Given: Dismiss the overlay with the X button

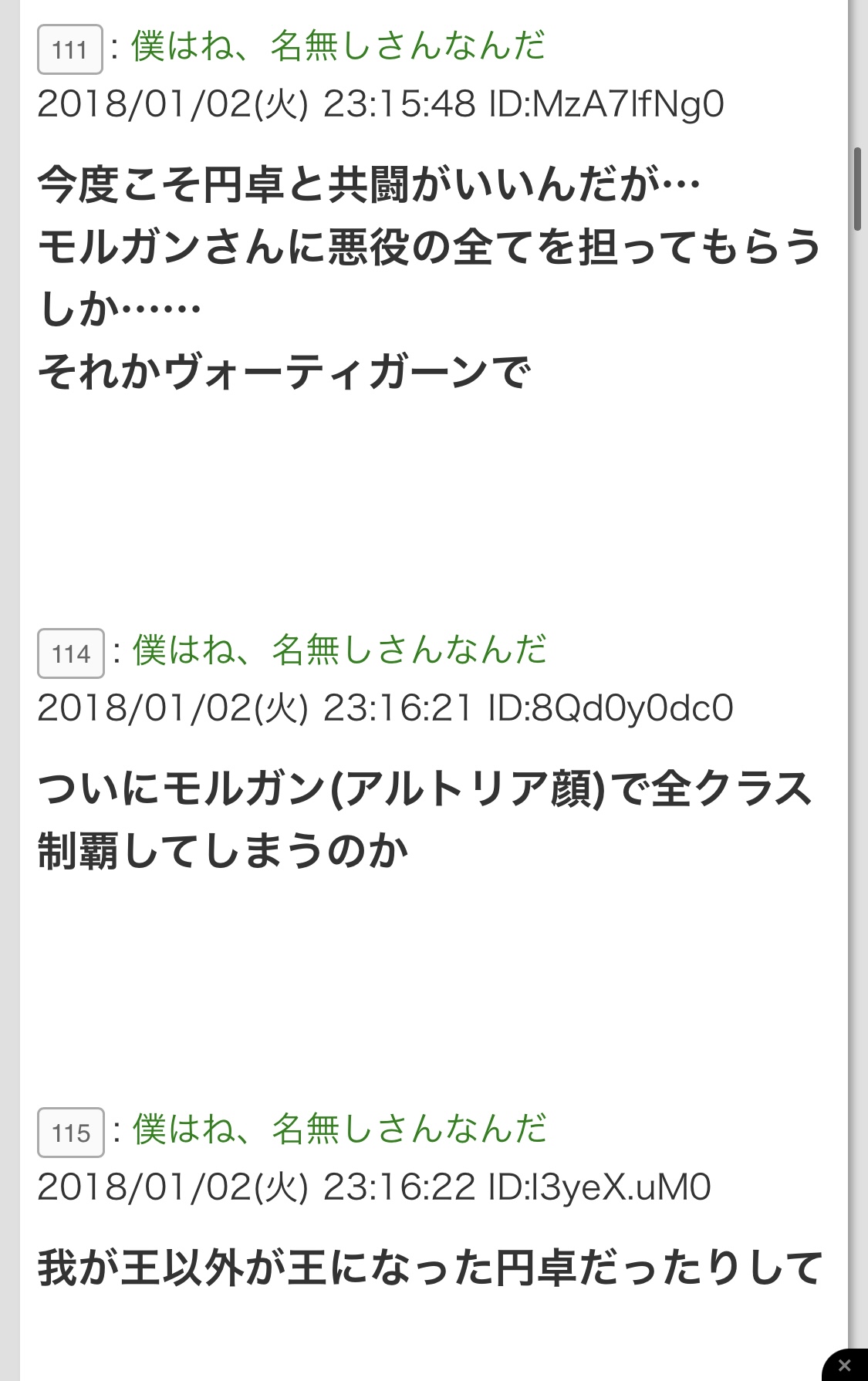Looking at the screenshot, I should [x=844, y=1366].
